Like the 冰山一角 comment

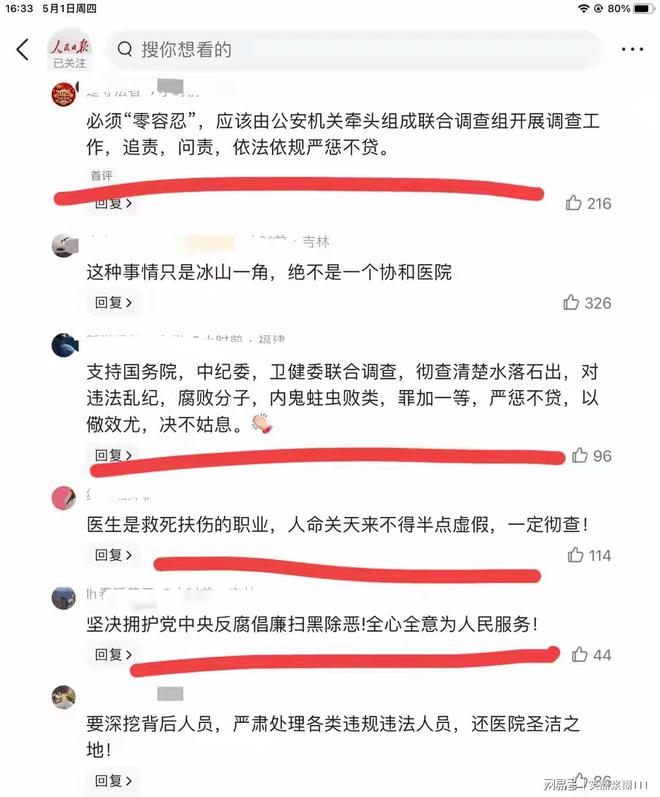[x=571, y=302]
